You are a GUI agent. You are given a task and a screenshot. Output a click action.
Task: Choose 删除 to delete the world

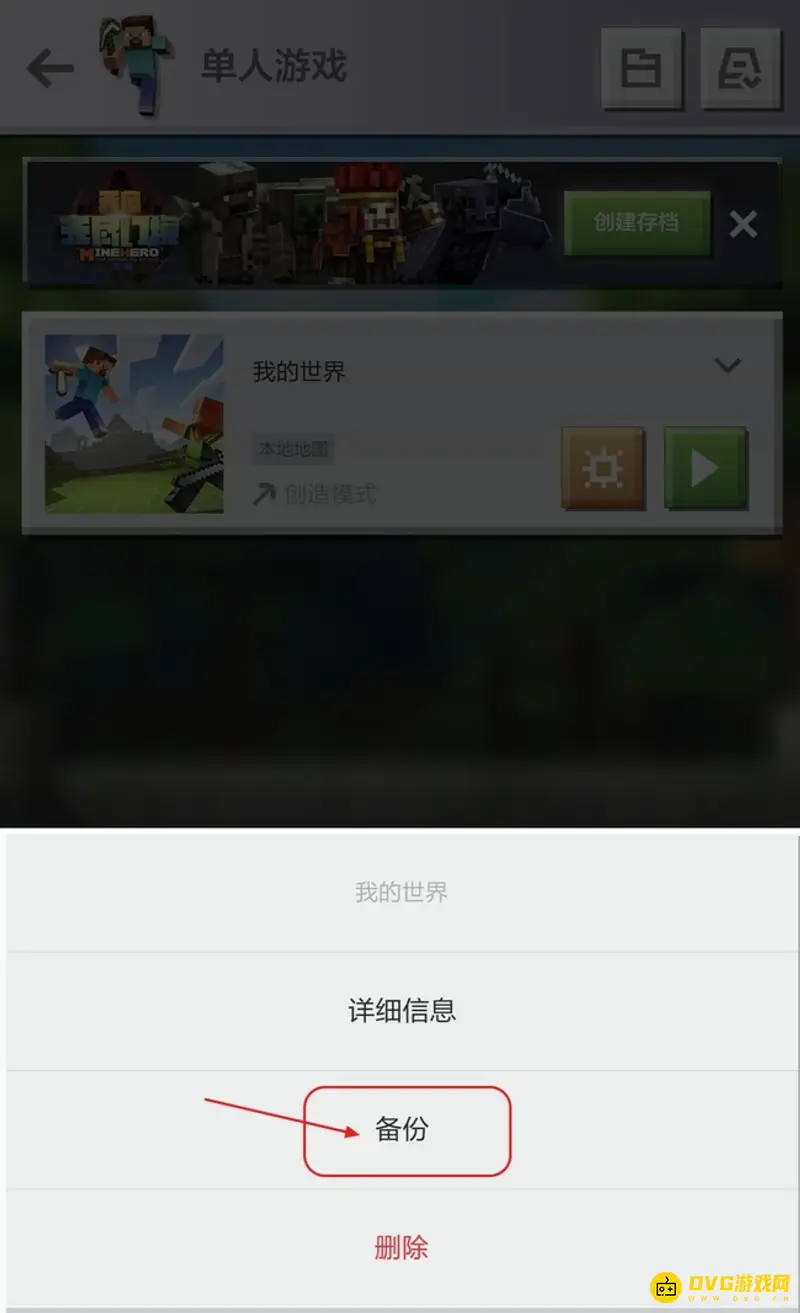click(402, 1247)
